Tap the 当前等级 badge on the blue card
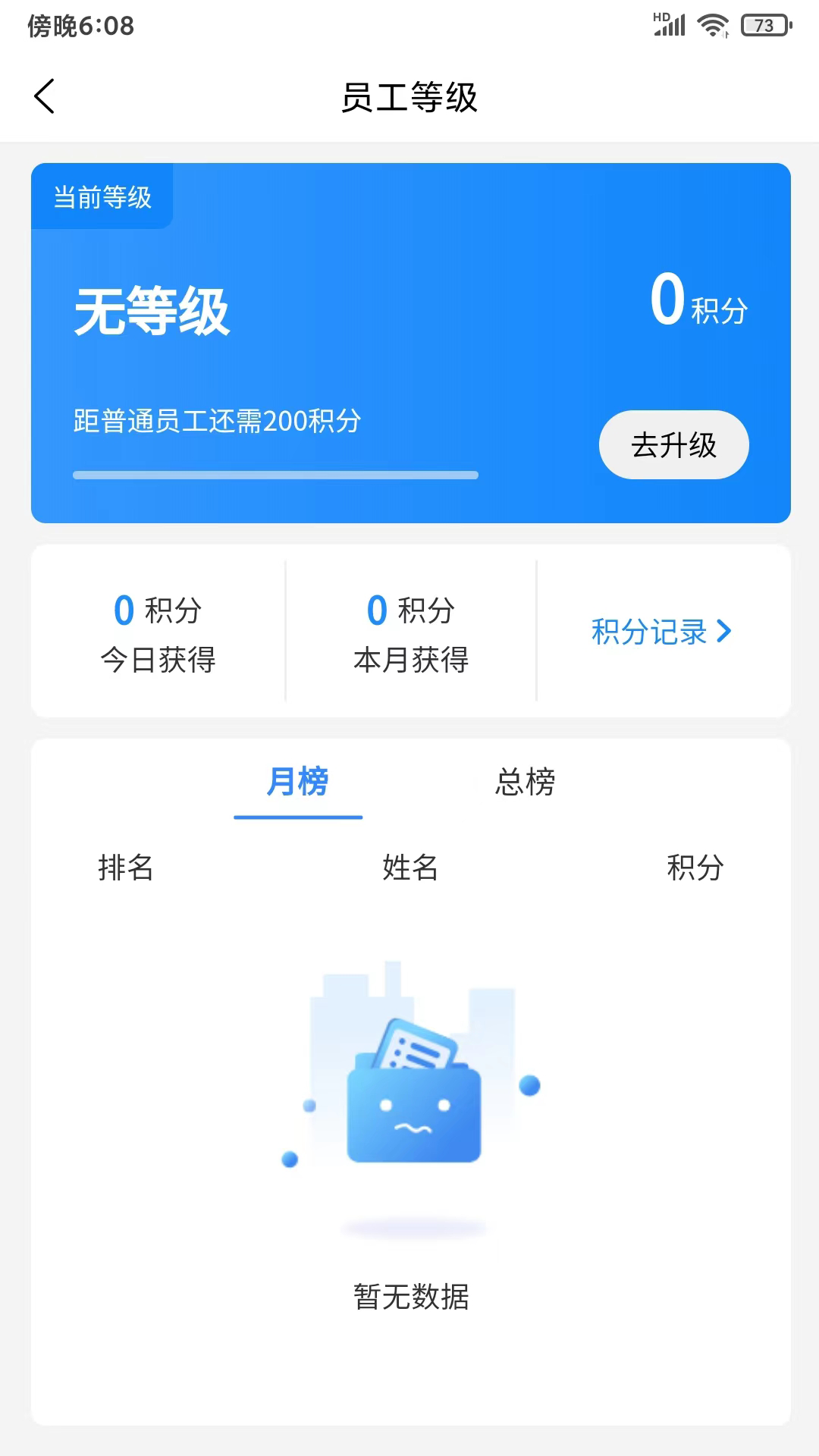 coord(101,197)
